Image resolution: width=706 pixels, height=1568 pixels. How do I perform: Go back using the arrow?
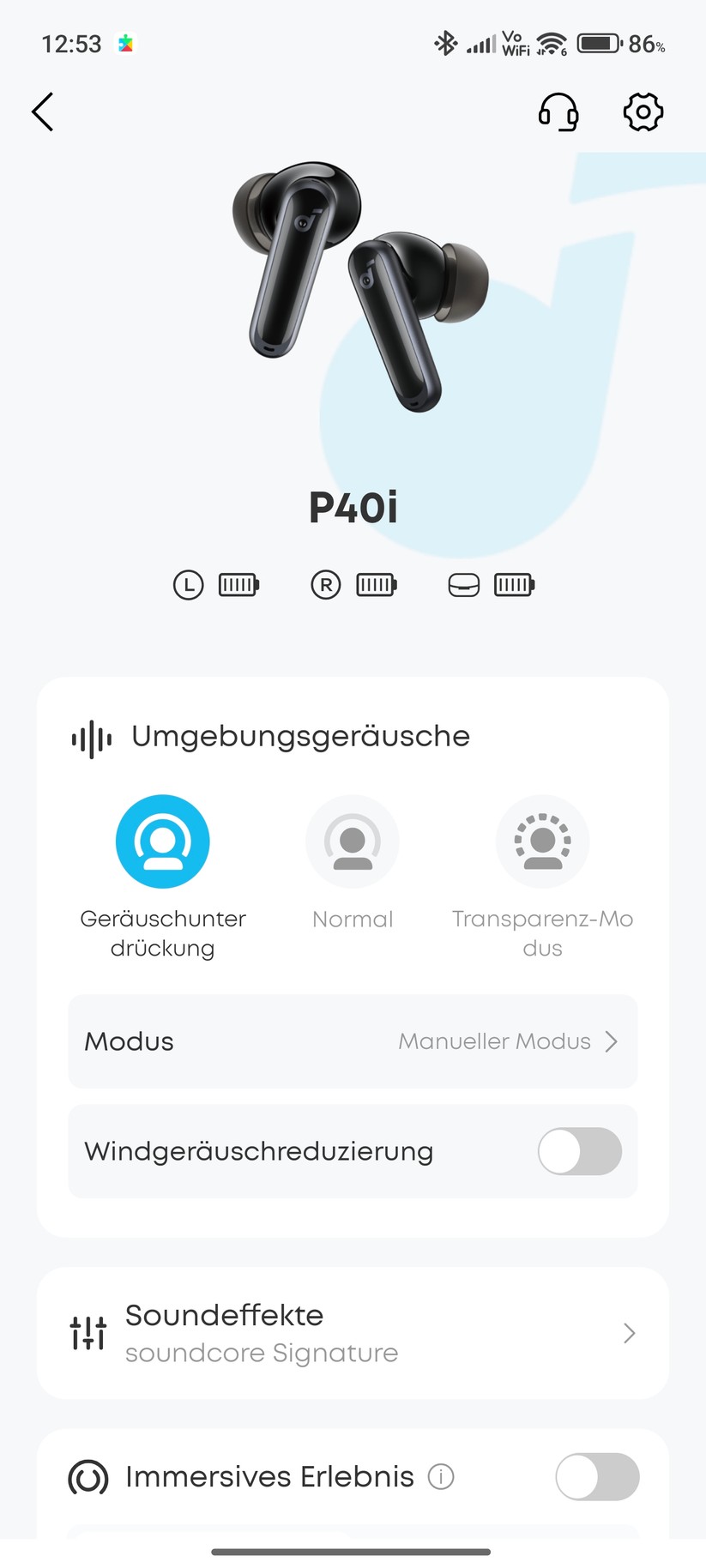tap(43, 112)
